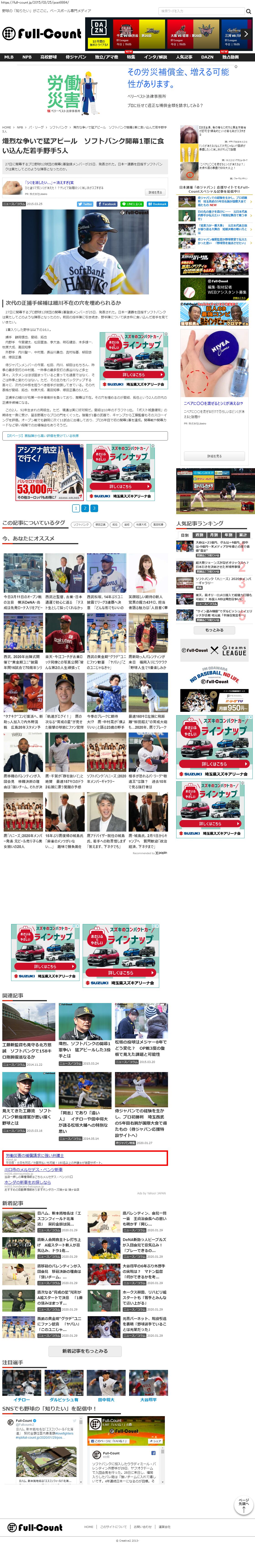Tap the Full-Count logo in header
The height and width of the screenshot is (1568, 255).
[41, 33]
